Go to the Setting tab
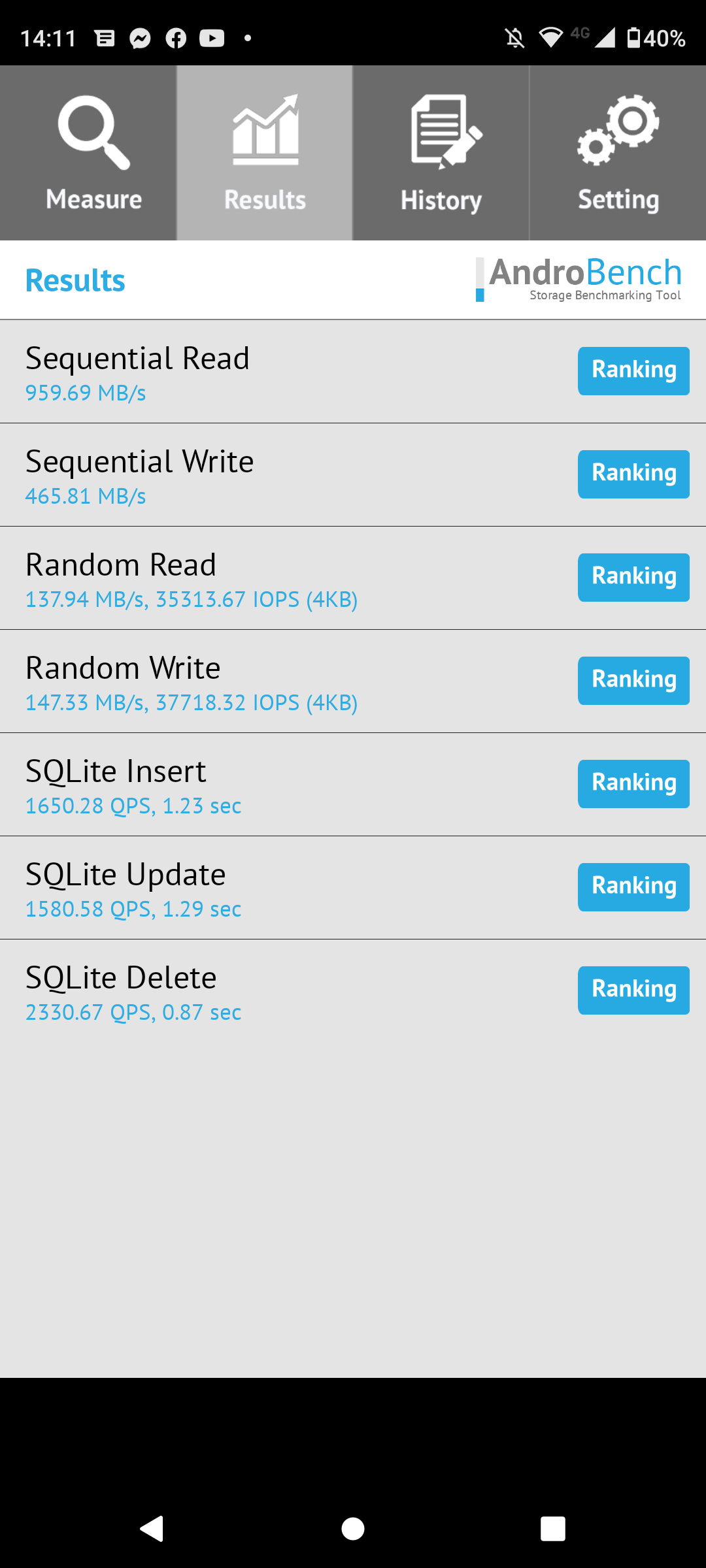This screenshot has height=1568, width=706. click(618, 154)
